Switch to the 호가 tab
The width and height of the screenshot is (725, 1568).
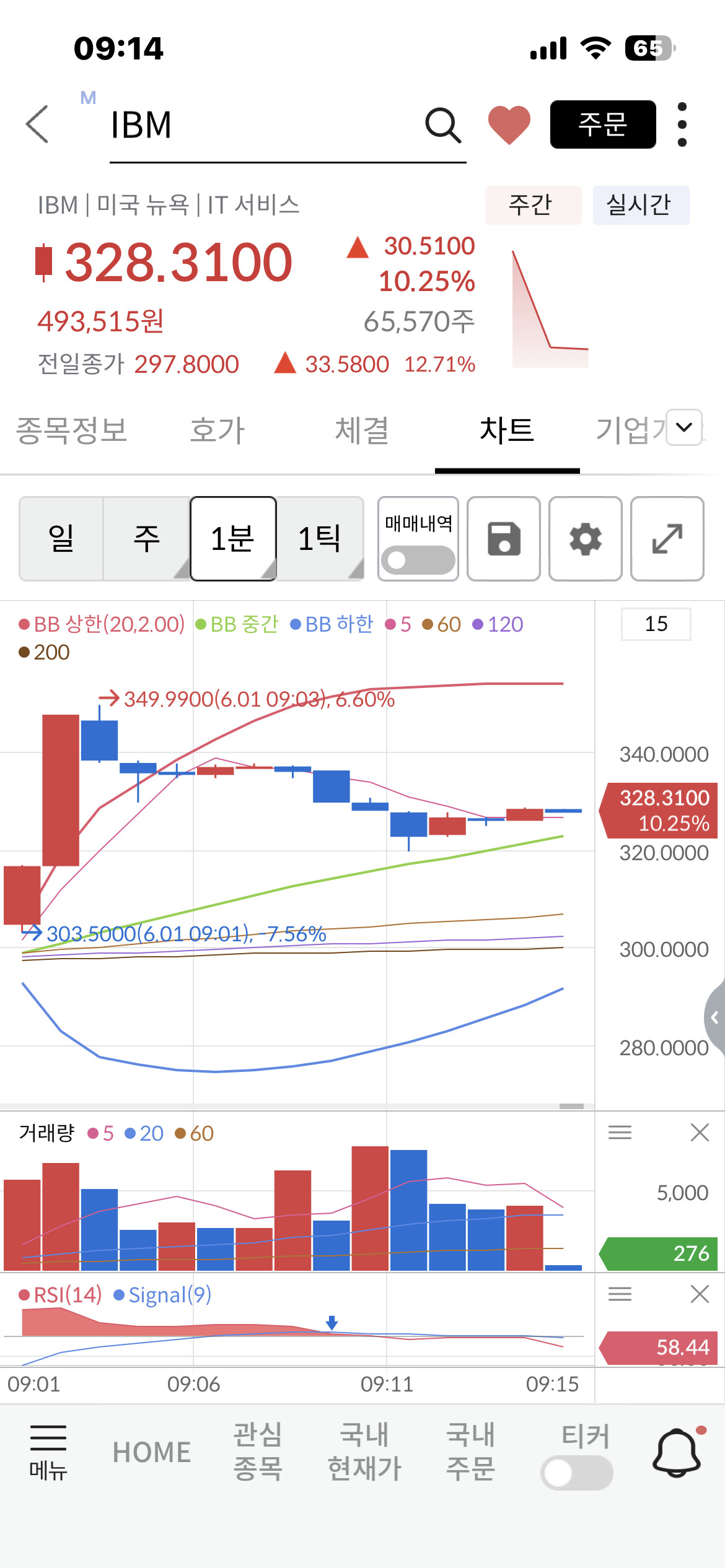click(217, 430)
